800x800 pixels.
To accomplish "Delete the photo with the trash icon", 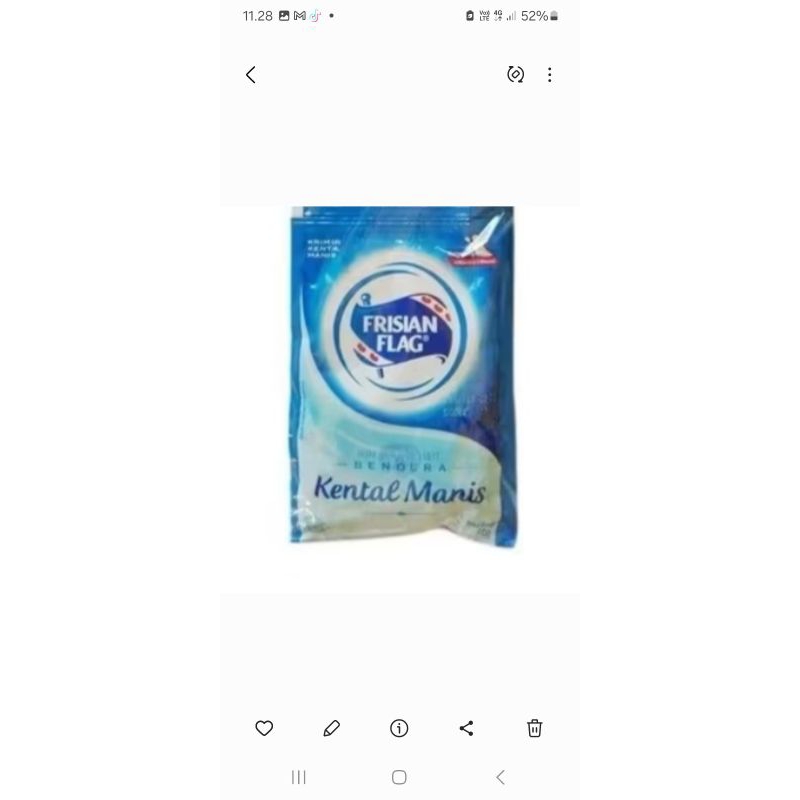I will coord(534,728).
